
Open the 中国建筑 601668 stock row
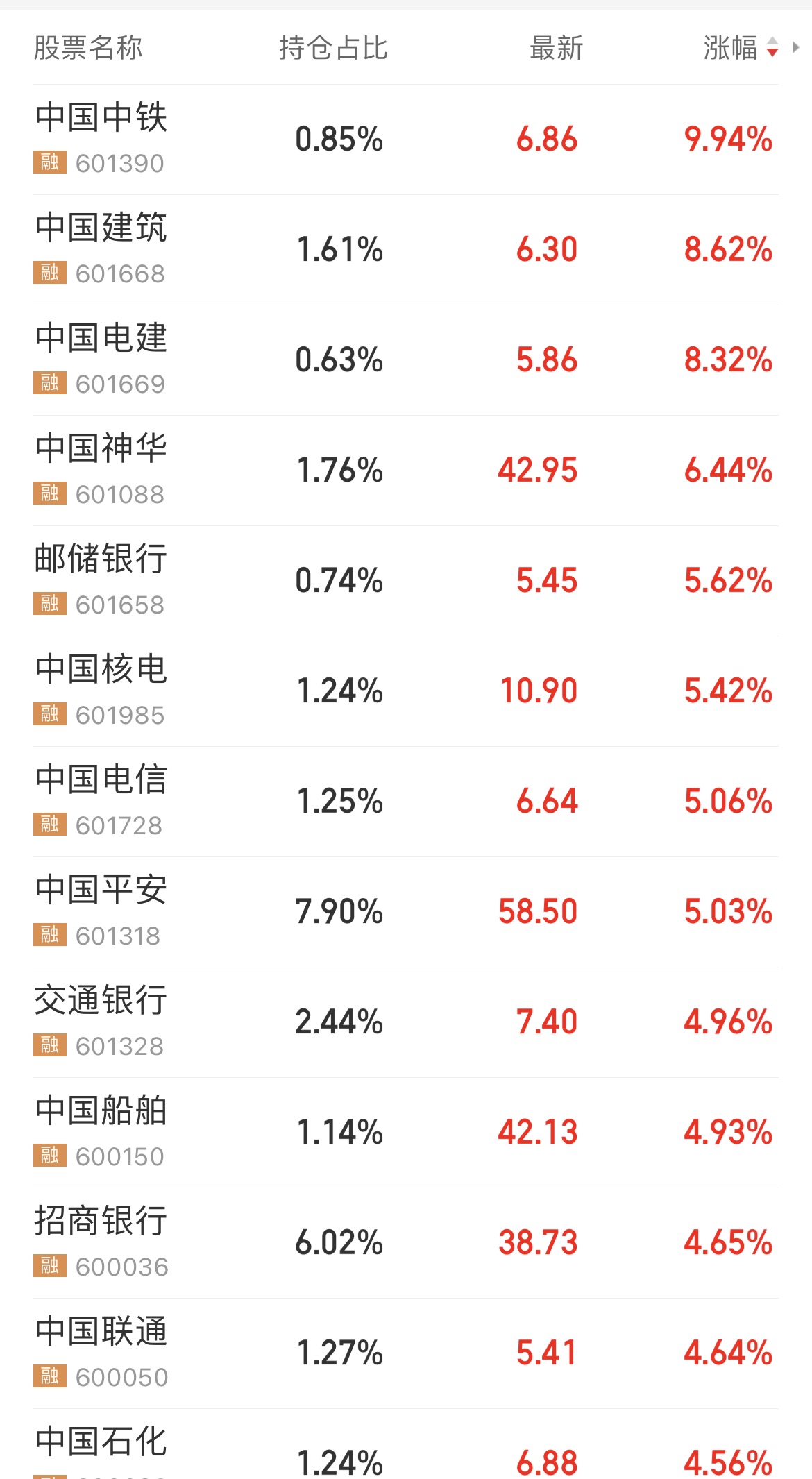coord(406,250)
